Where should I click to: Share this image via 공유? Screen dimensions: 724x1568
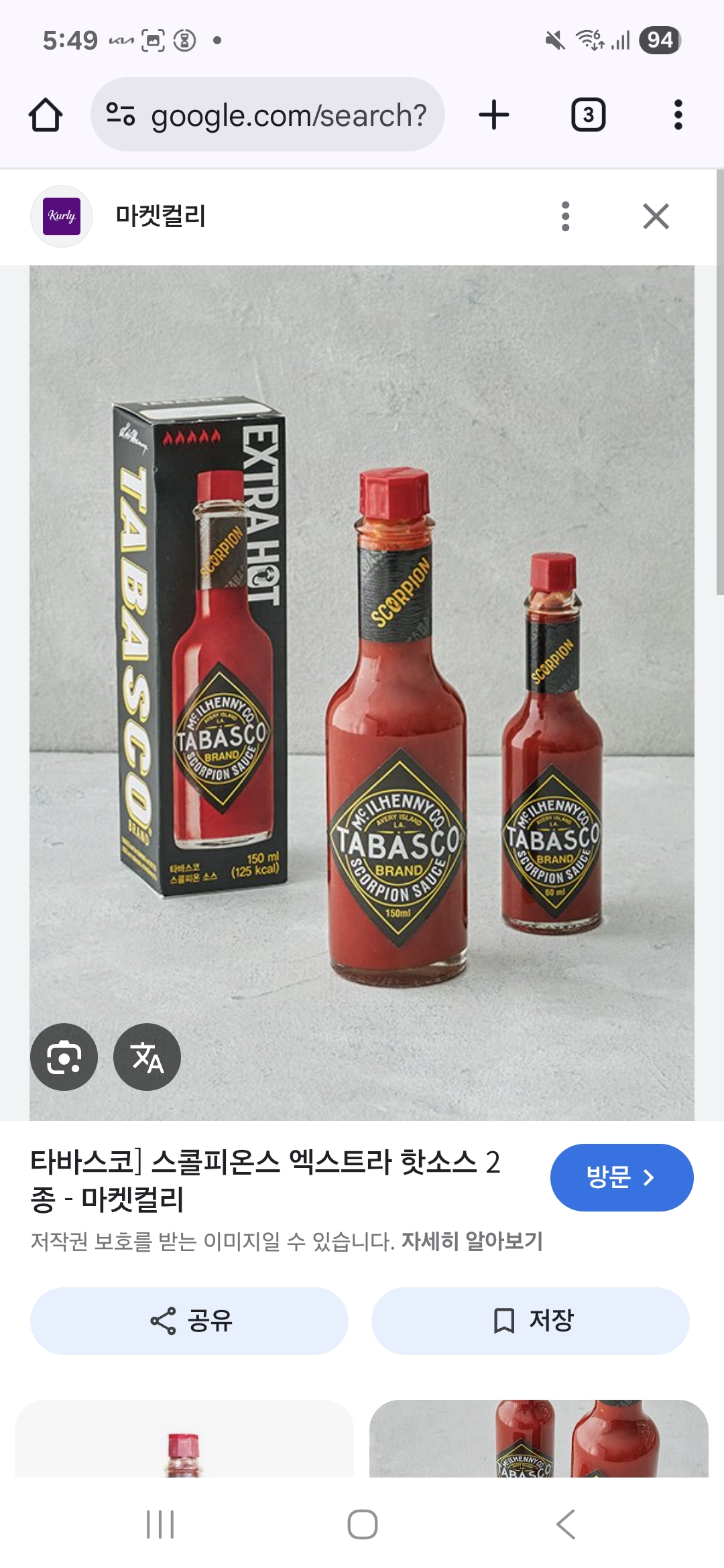189,1321
